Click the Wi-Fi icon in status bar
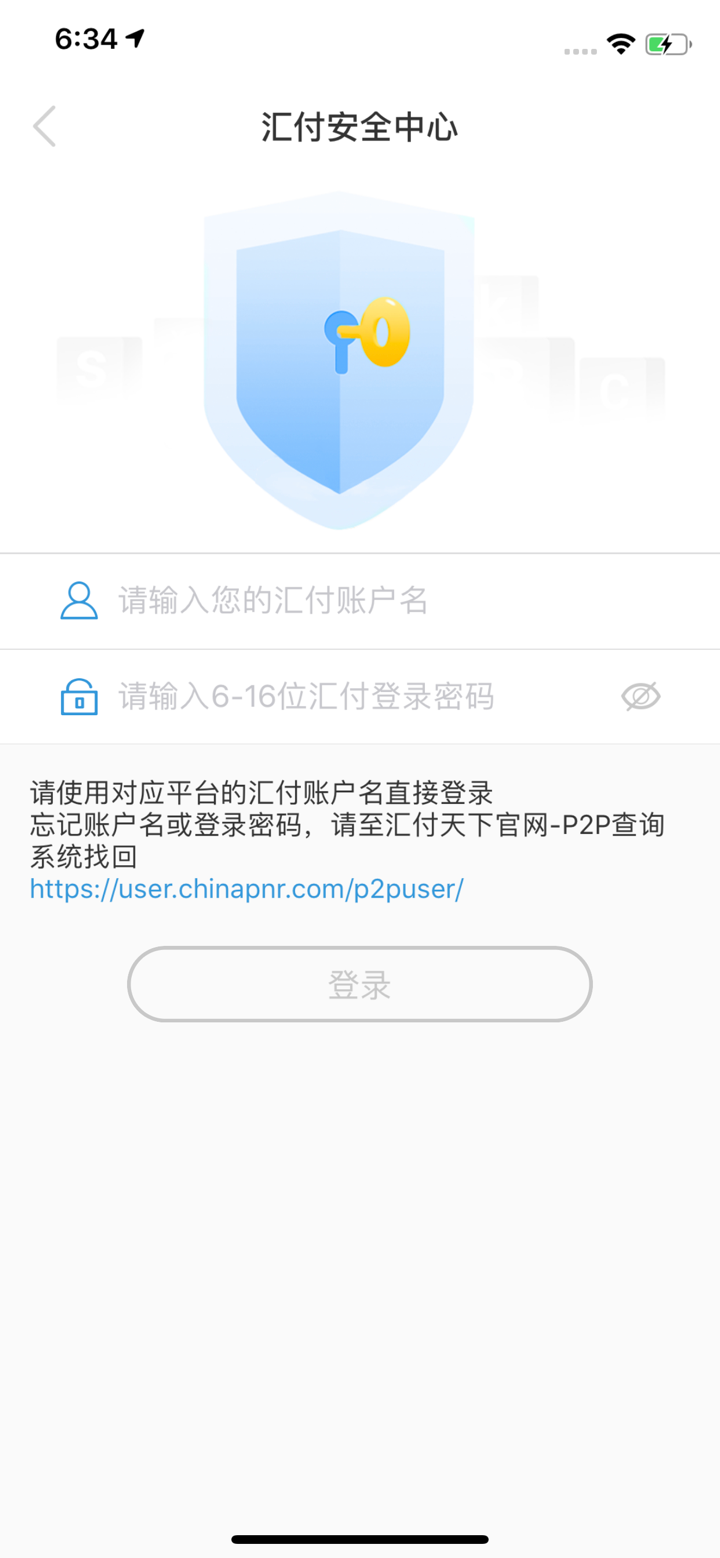Viewport: 720px width, 1558px height. click(618, 44)
